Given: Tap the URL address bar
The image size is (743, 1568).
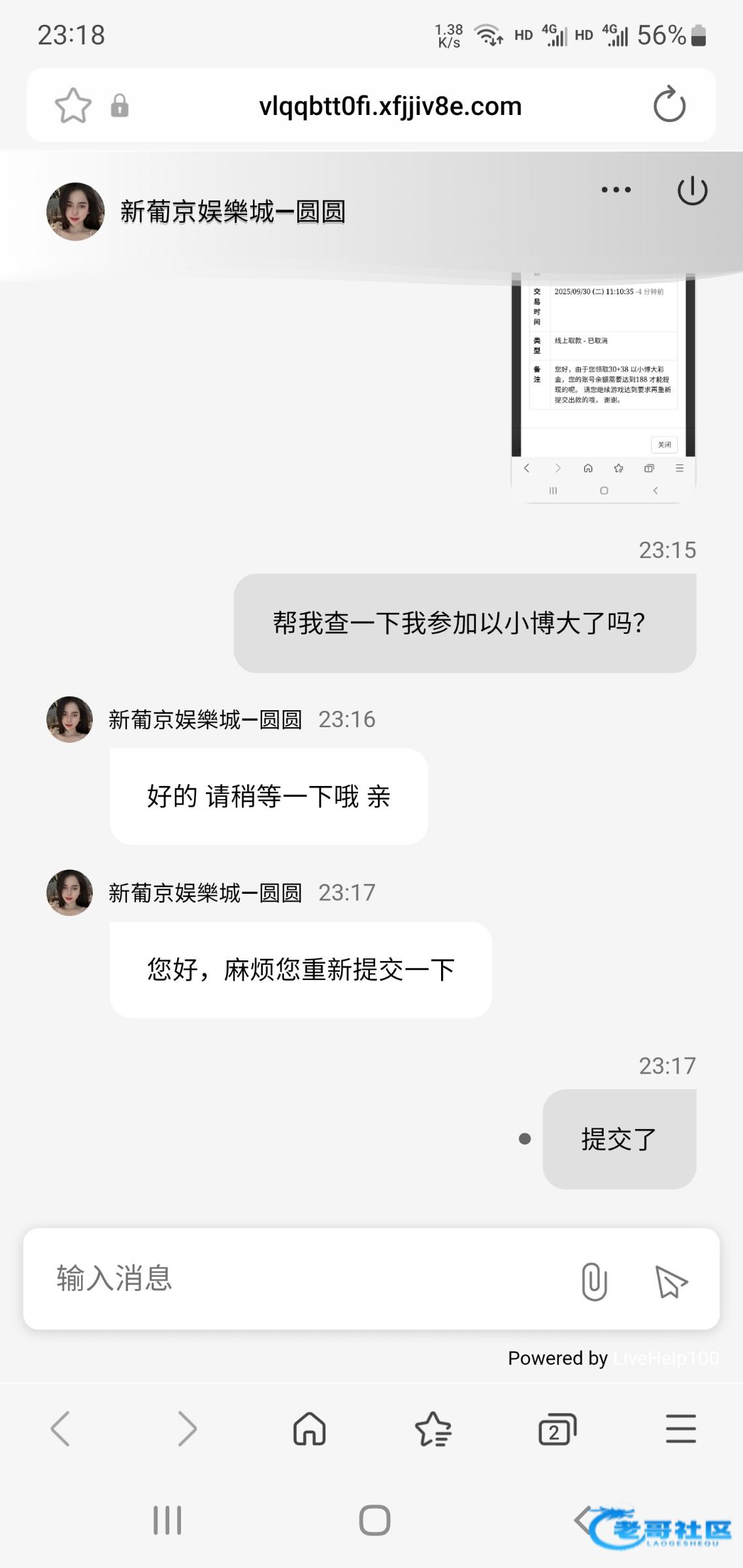Looking at the screenshot, I should click(x=390, y=106).
